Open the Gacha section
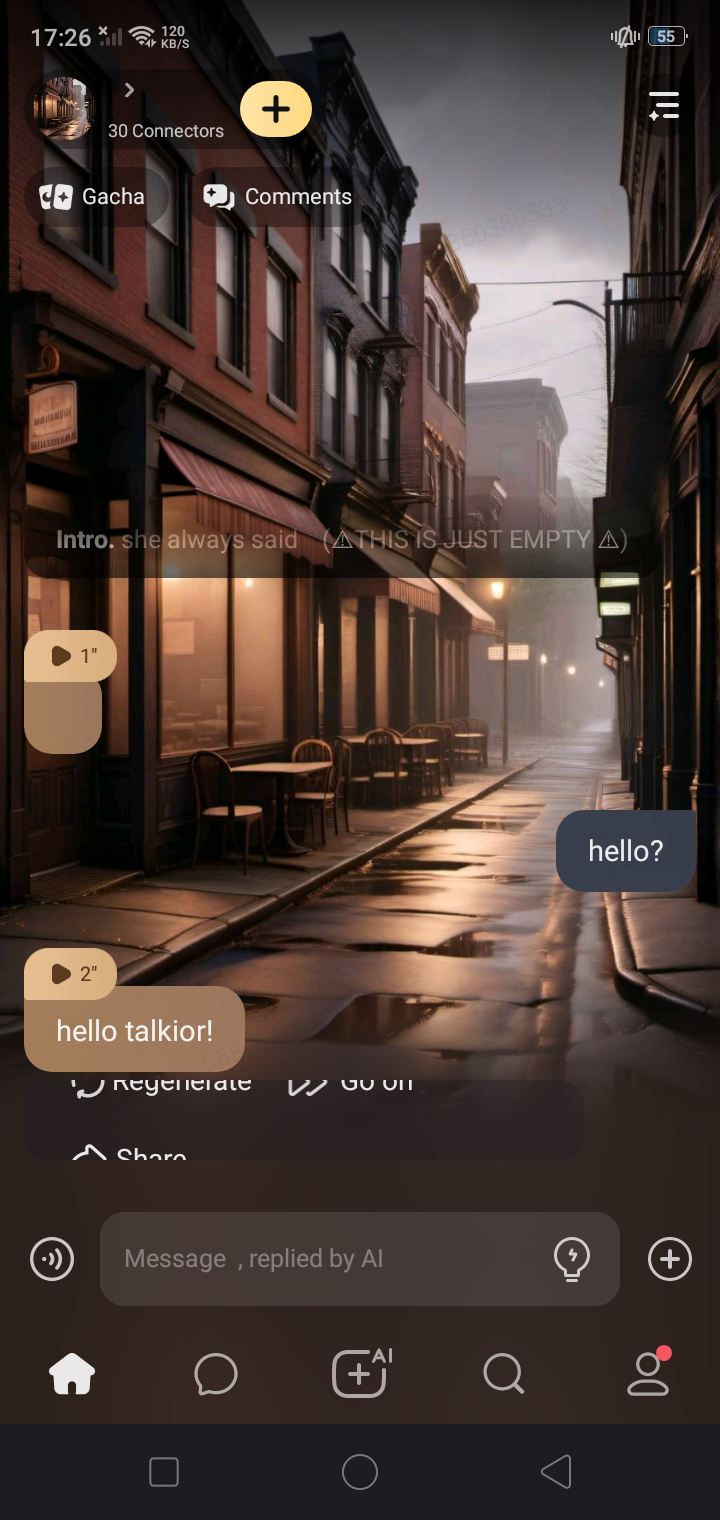Image resolution: width=720 pixels, height=1520 pixels. coord(97,197)
